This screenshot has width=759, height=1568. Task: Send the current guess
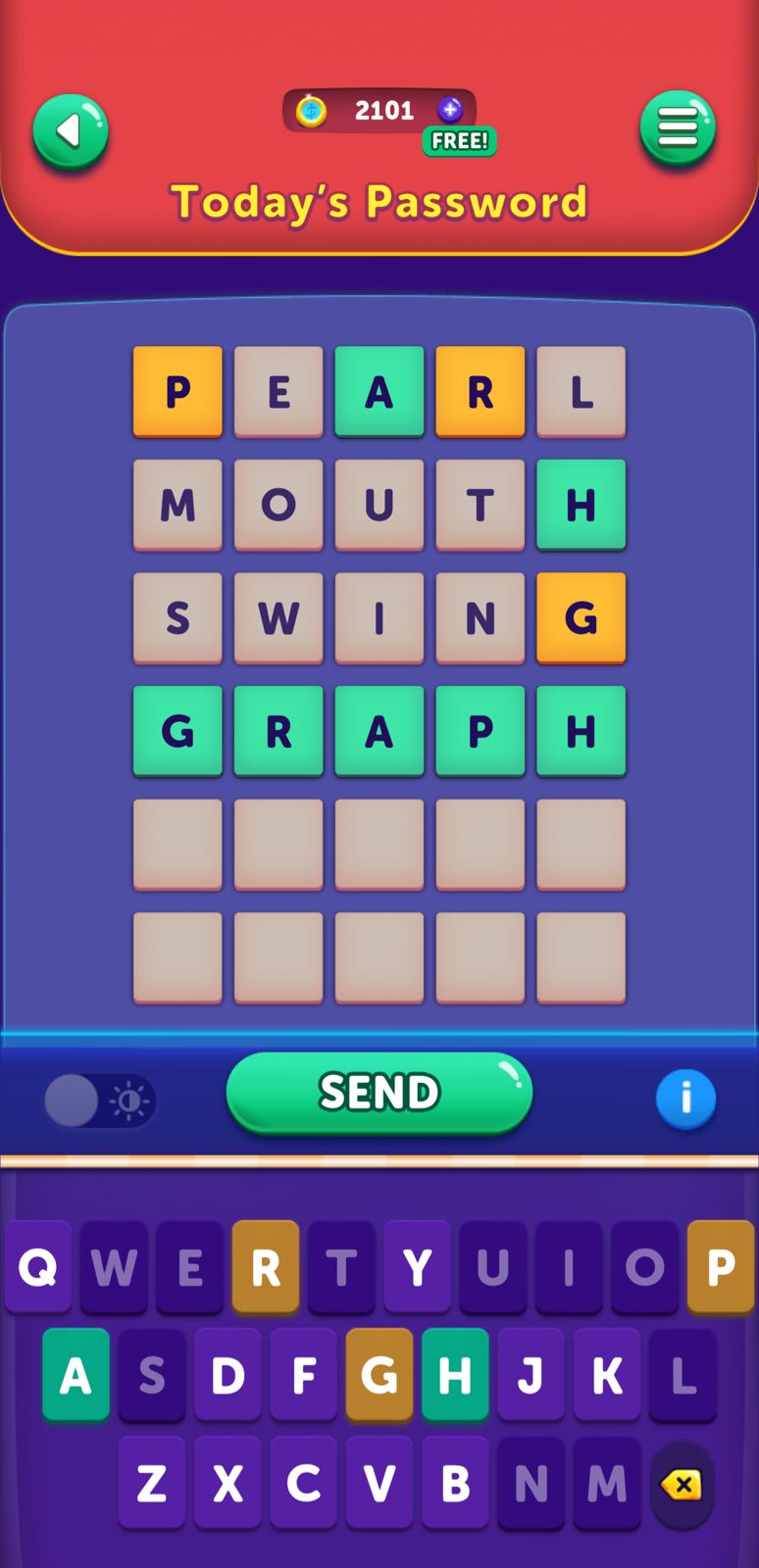tap(379, 1092)
